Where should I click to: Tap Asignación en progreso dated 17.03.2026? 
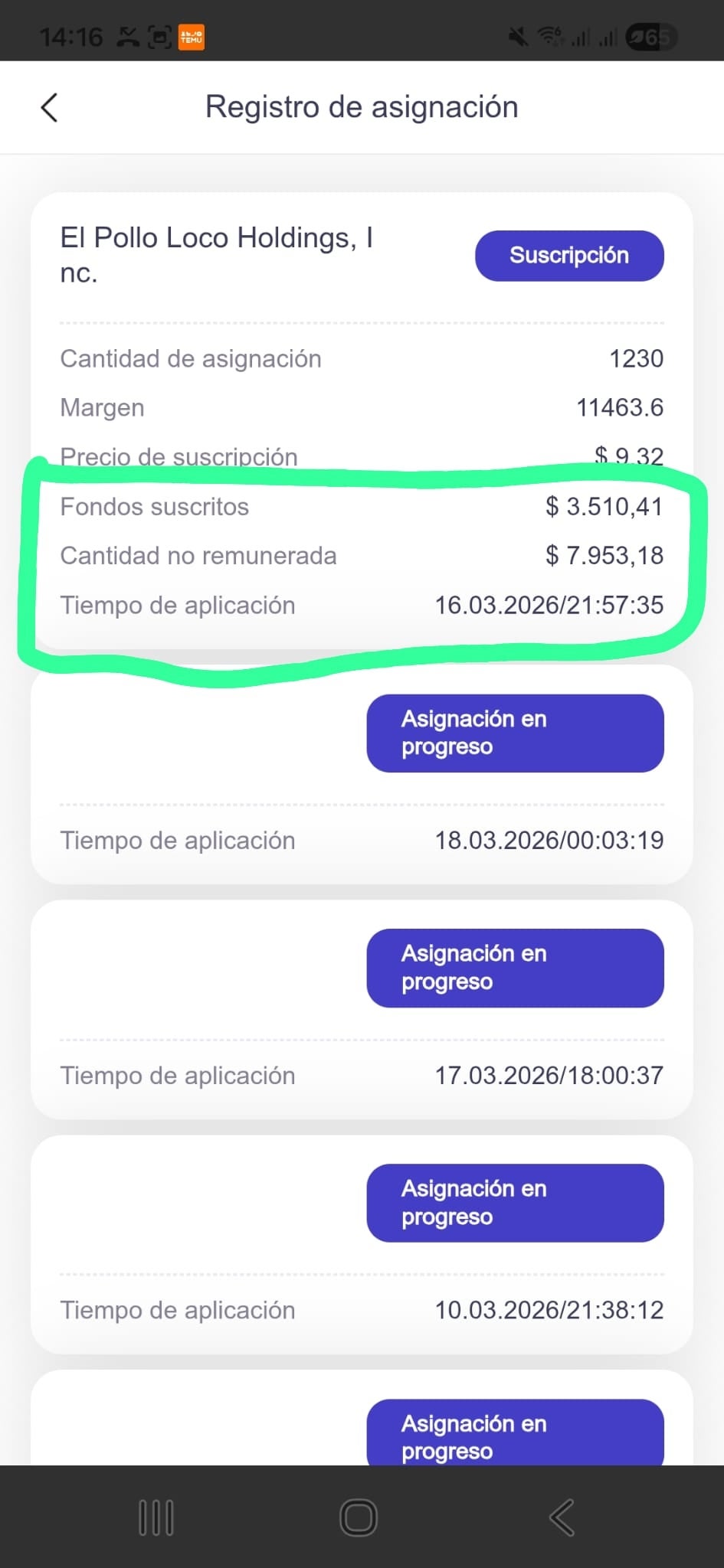(x=515, y=968)
